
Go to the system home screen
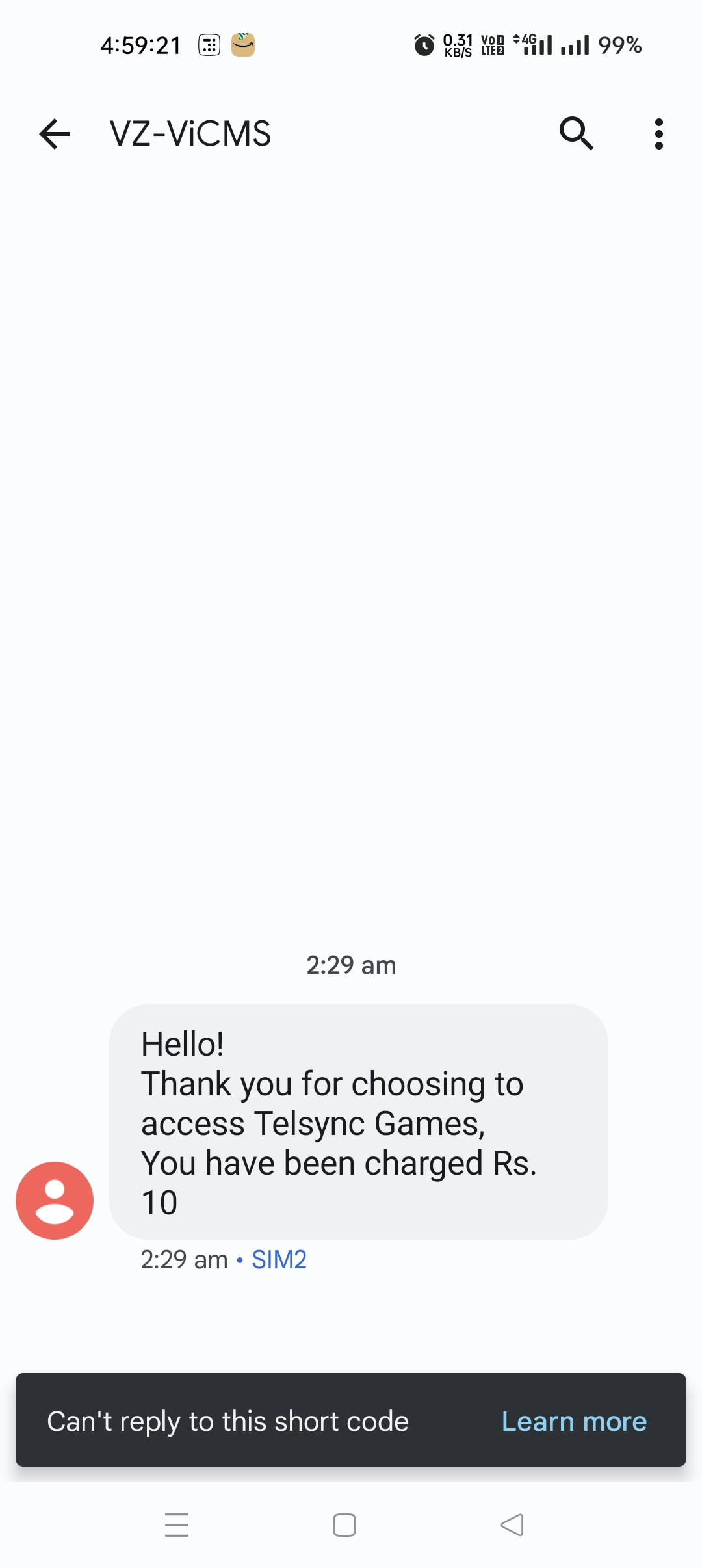[x=344, y=1525]
